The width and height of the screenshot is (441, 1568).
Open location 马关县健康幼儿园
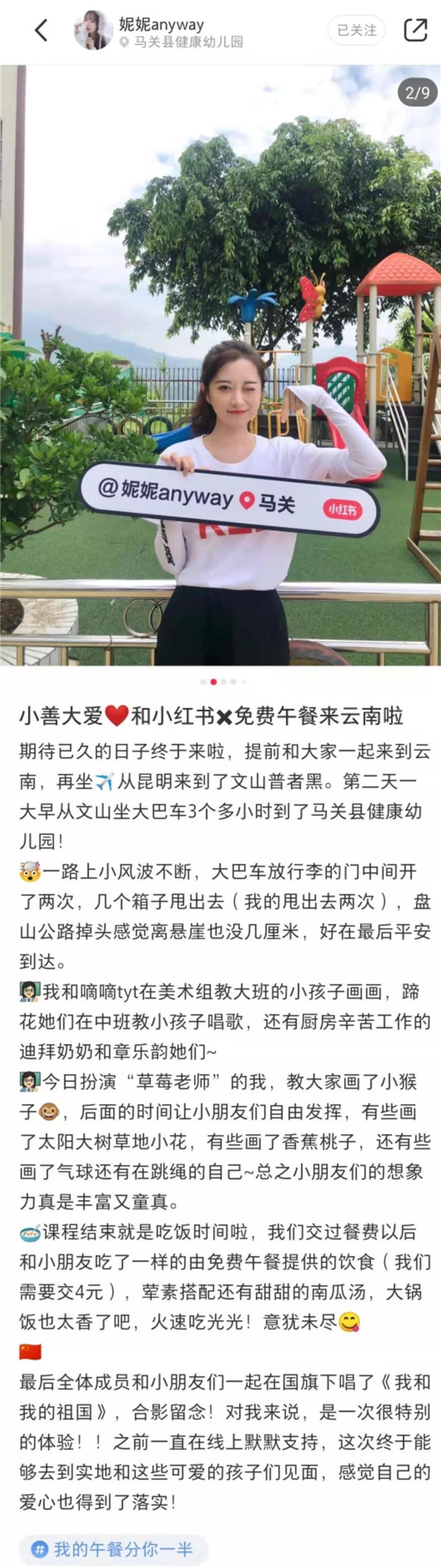187,42
